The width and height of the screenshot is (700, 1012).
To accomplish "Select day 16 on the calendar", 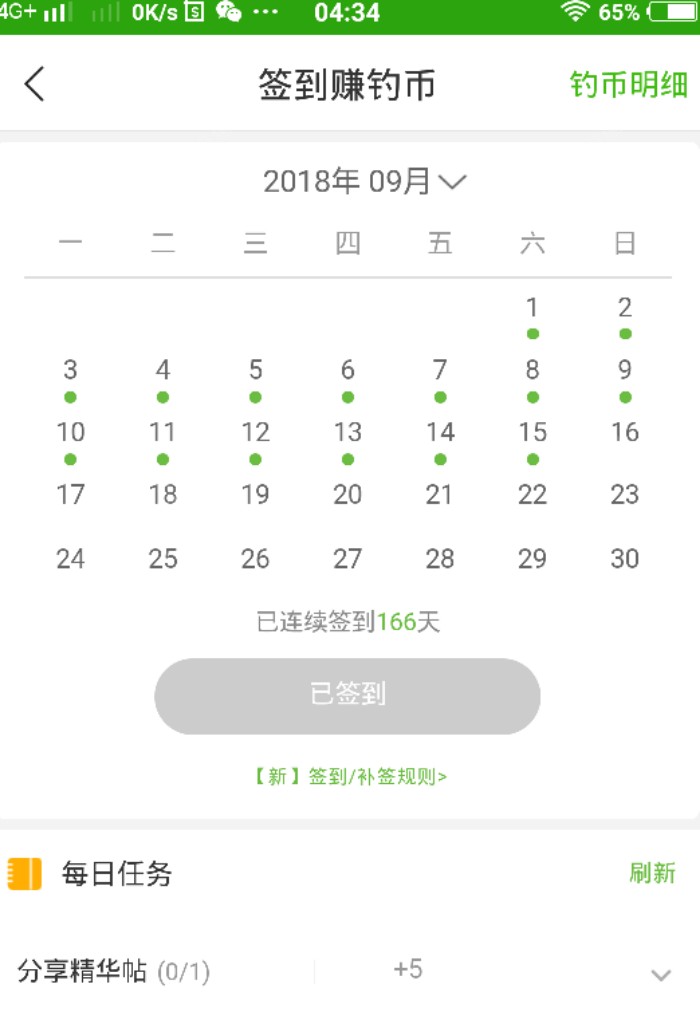I will pos(625,433).
